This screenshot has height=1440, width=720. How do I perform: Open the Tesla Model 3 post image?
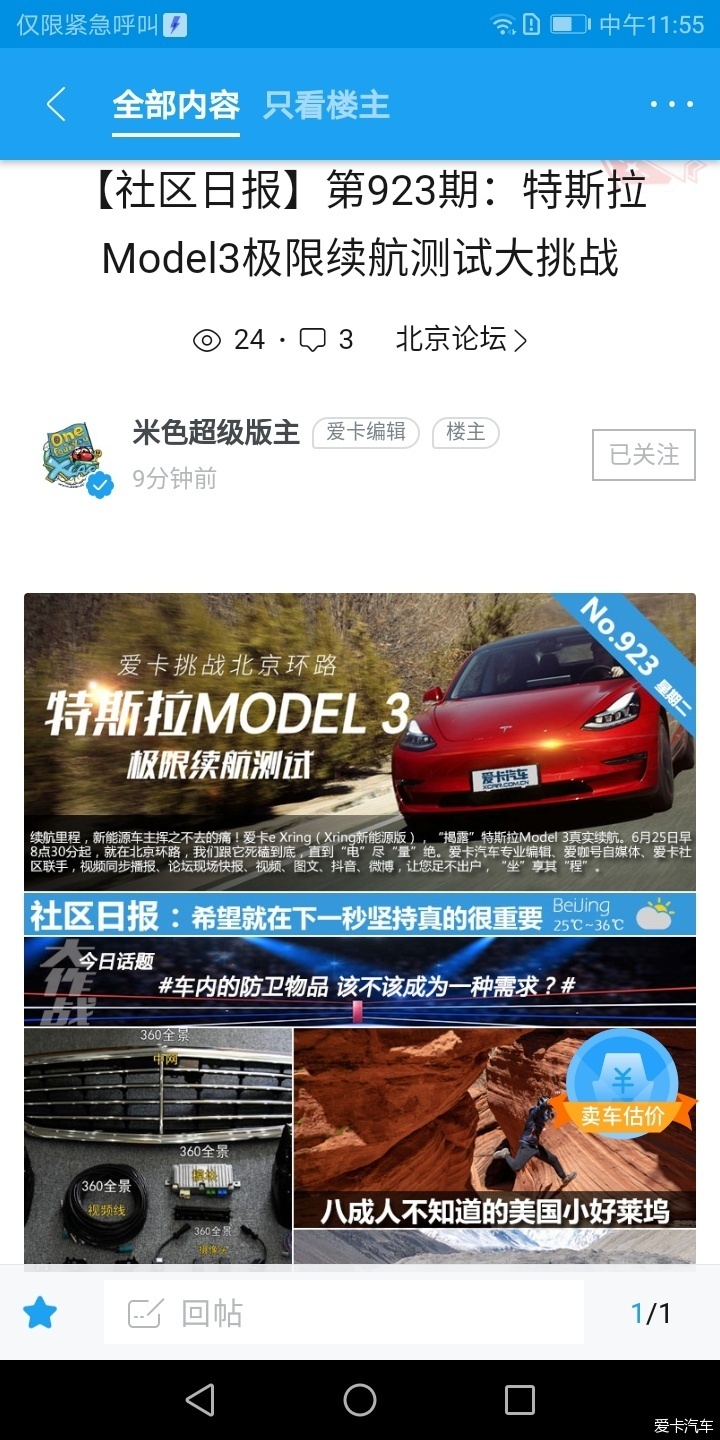pyautogui.click(x=360, y=740)
